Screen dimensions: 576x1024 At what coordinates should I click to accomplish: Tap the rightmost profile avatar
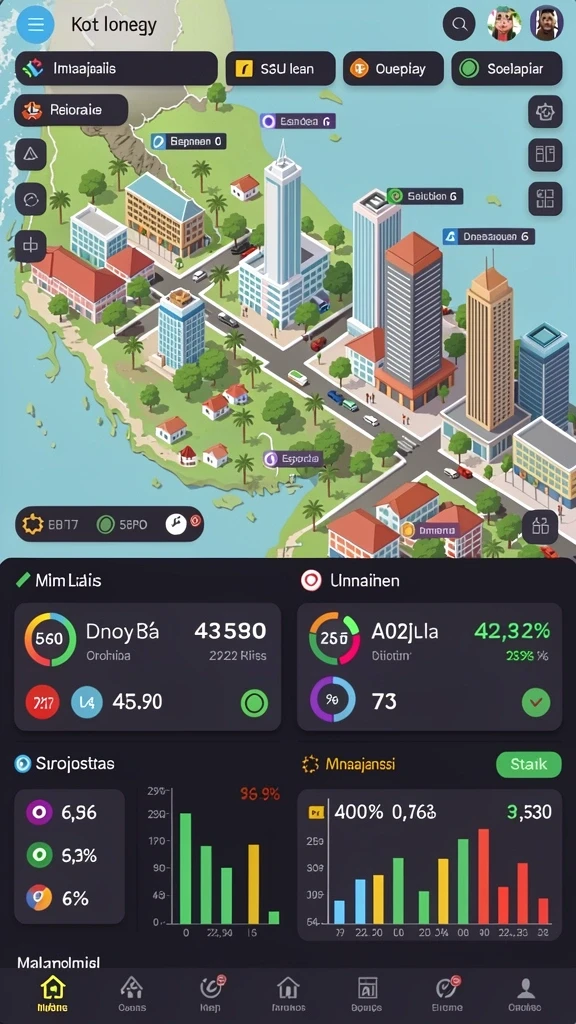click(x=546, y=24)
